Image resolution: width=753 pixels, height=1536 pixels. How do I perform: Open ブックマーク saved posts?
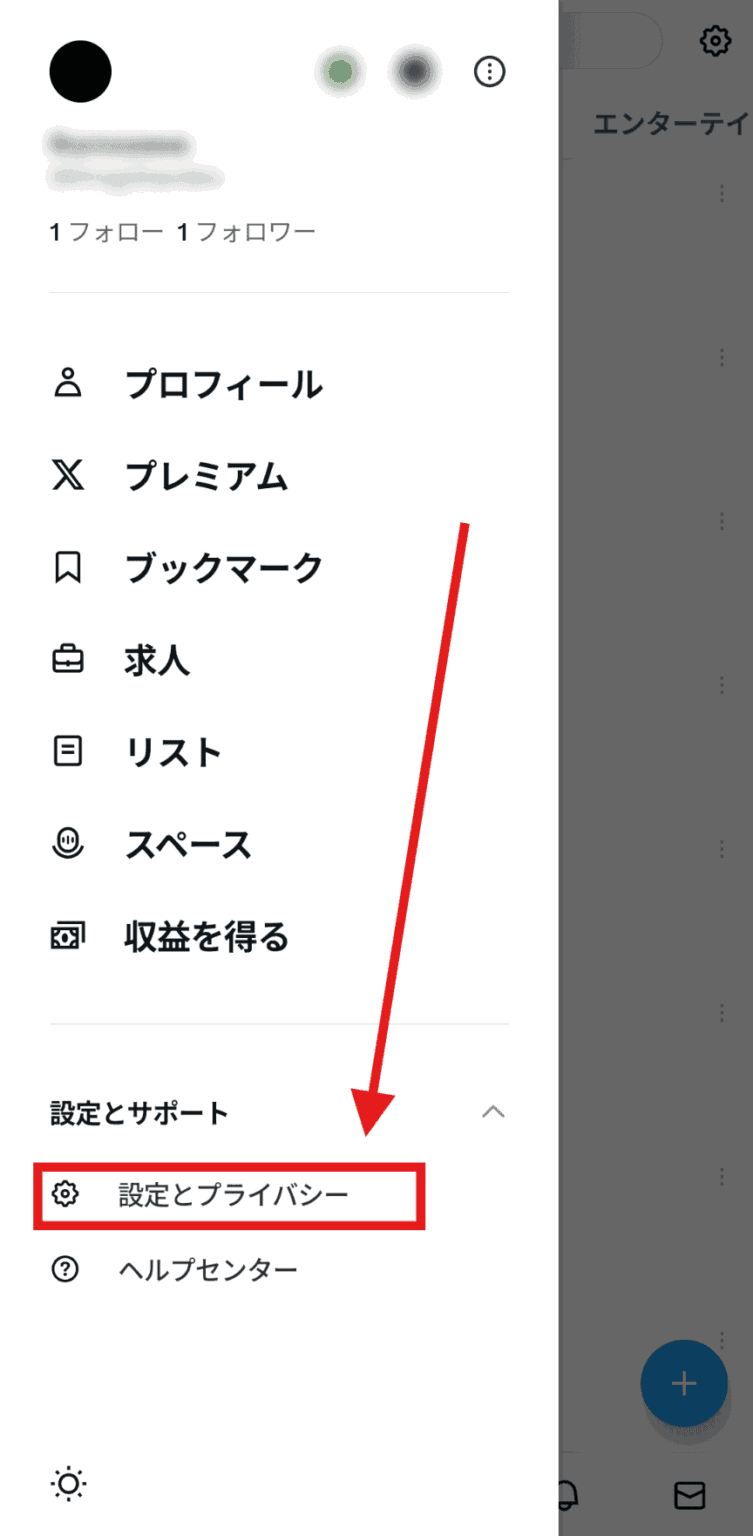pyautogui.click(x=223, y=568)
